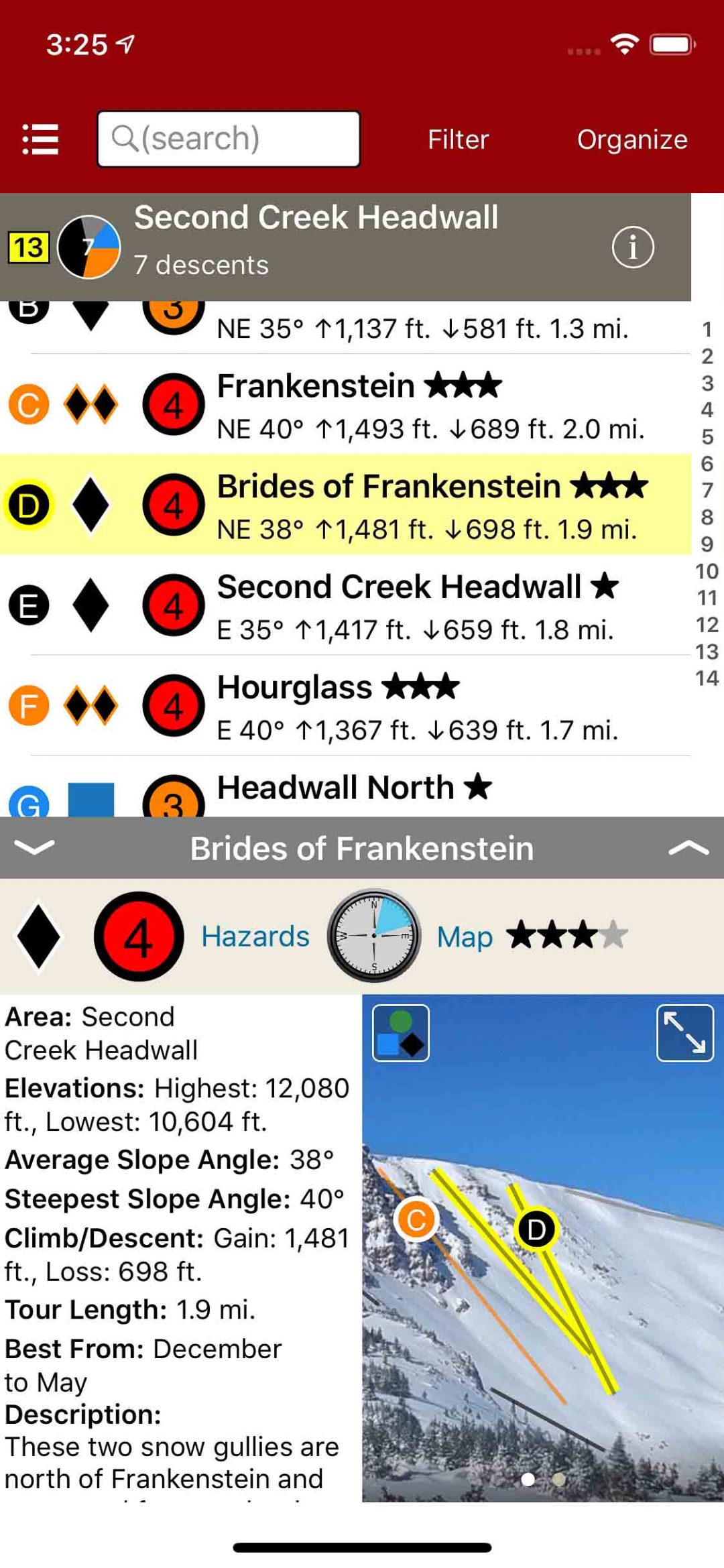Expand the detail panel with up chevron
This screenshot has width=724, height=1568.
688,847
